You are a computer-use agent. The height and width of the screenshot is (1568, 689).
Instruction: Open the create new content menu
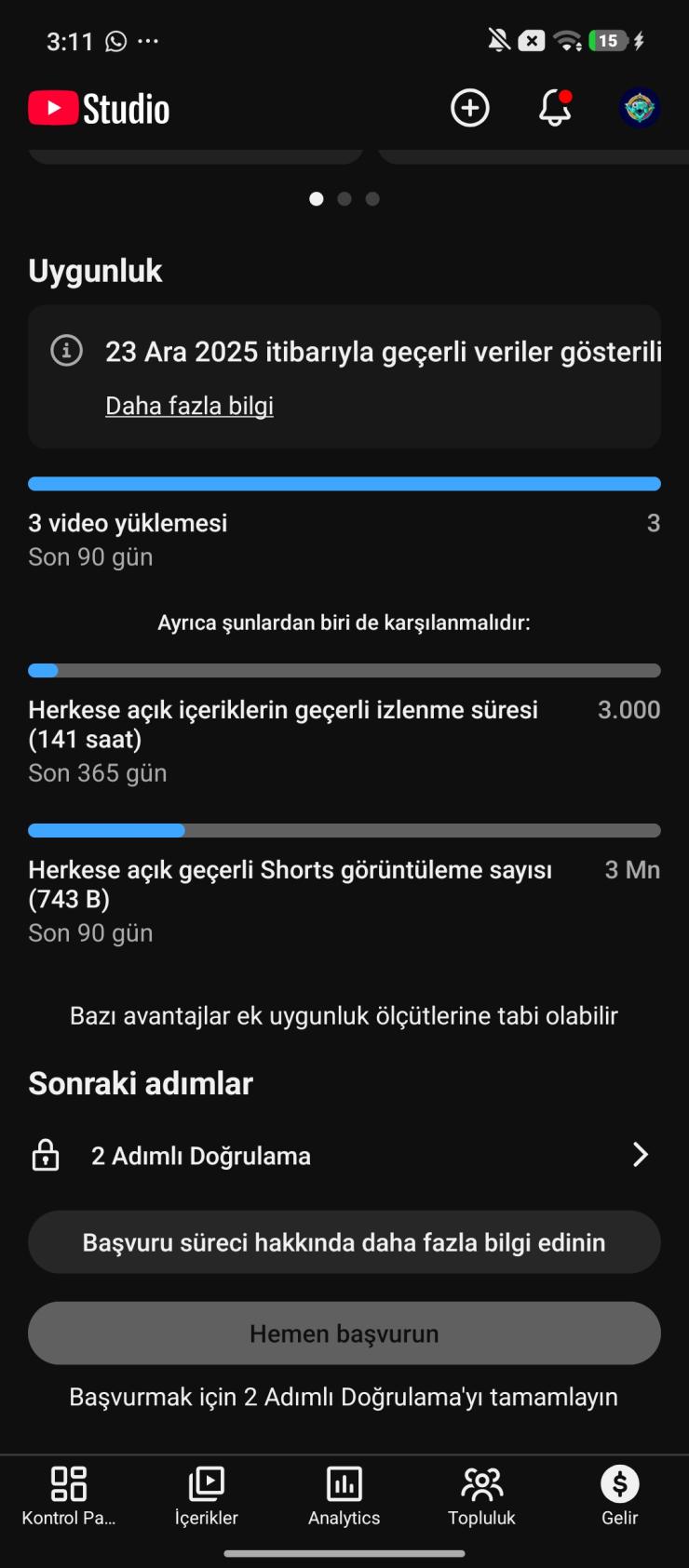click(x=469, y=108)
